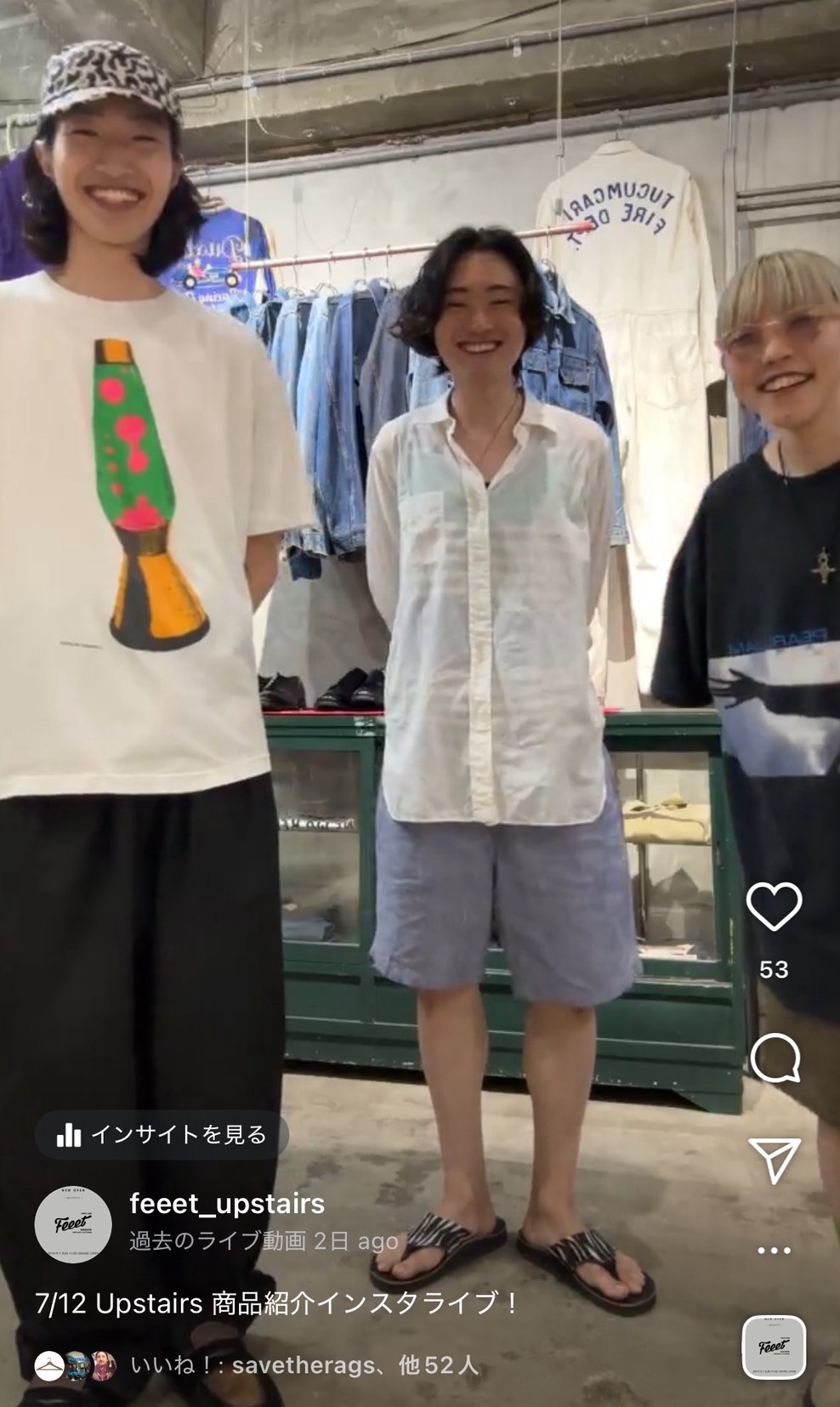The height and width of the screenshot is (1407, 840).
Task: Open the audio thumbnail at the bottom corner
Action: (x=774, y=1347)
